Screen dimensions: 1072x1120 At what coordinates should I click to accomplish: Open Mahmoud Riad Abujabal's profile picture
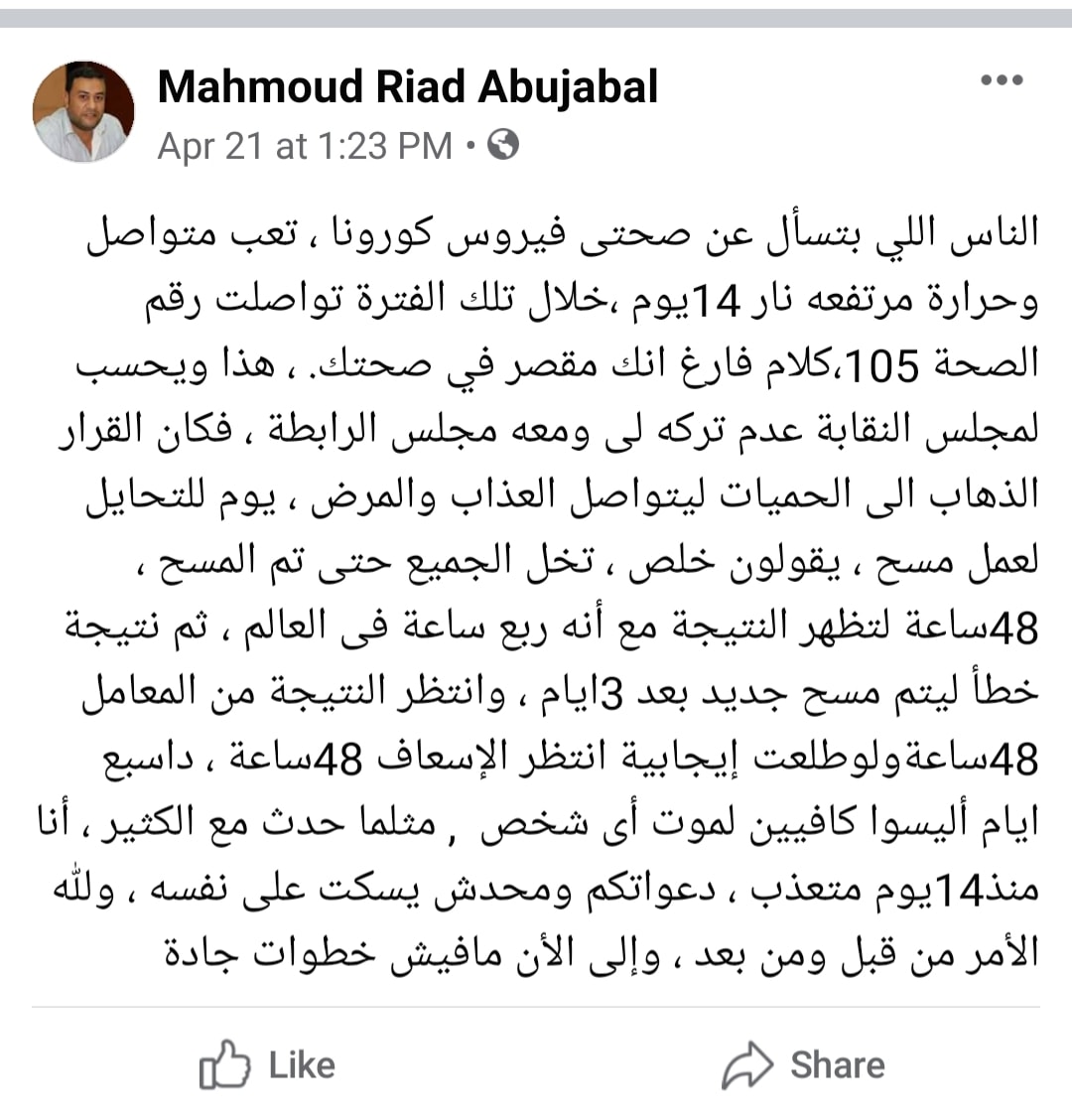coord(83,111)
